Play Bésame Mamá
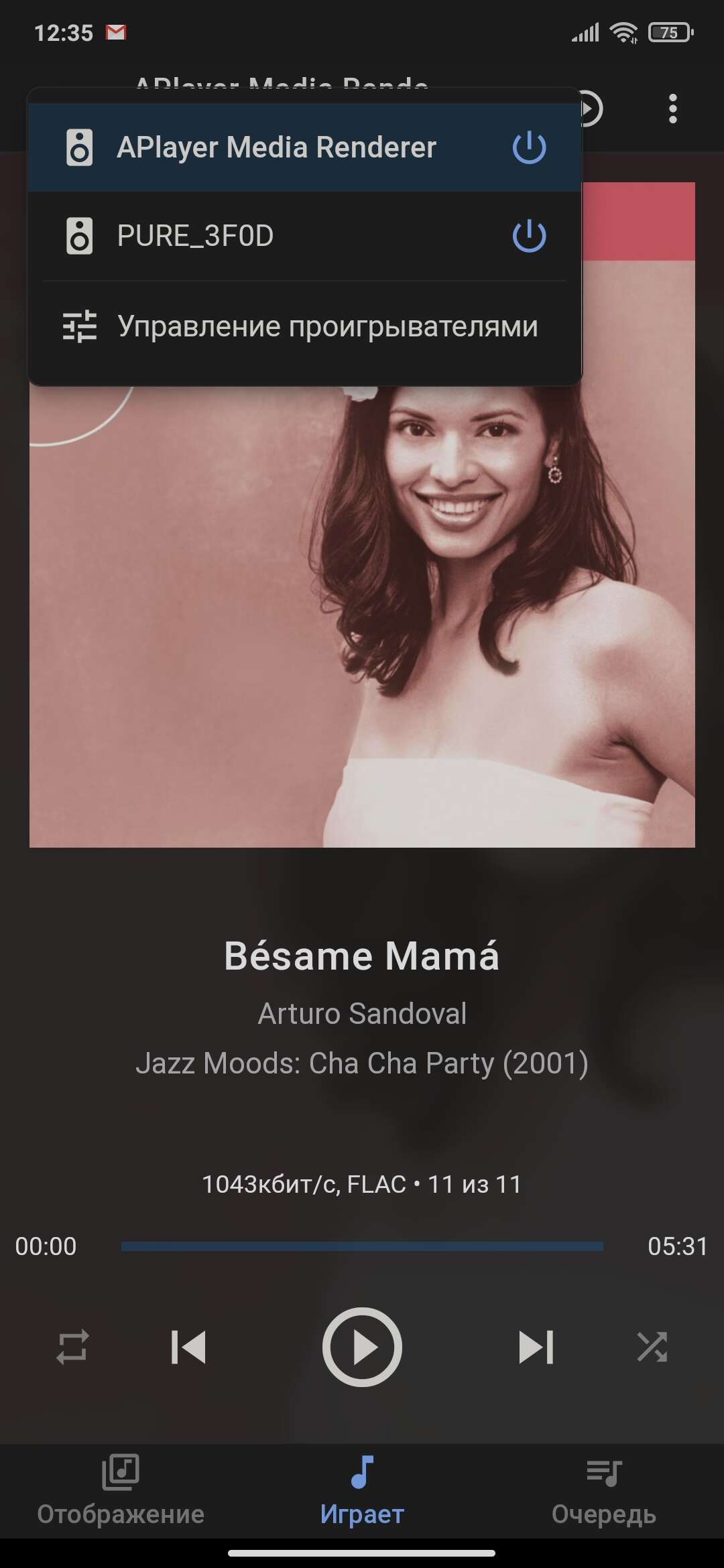 pos(362,1347)
